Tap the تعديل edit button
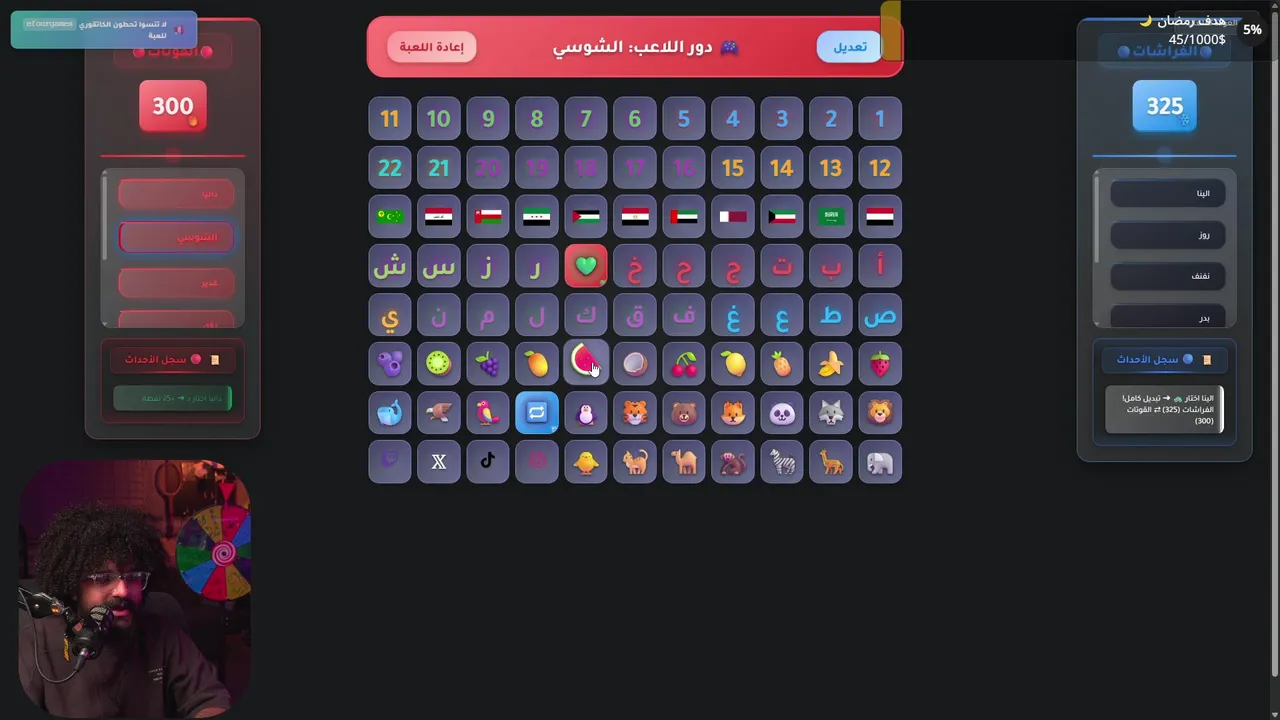Viewport: 1280px width, 720px height. click(849, 47)
